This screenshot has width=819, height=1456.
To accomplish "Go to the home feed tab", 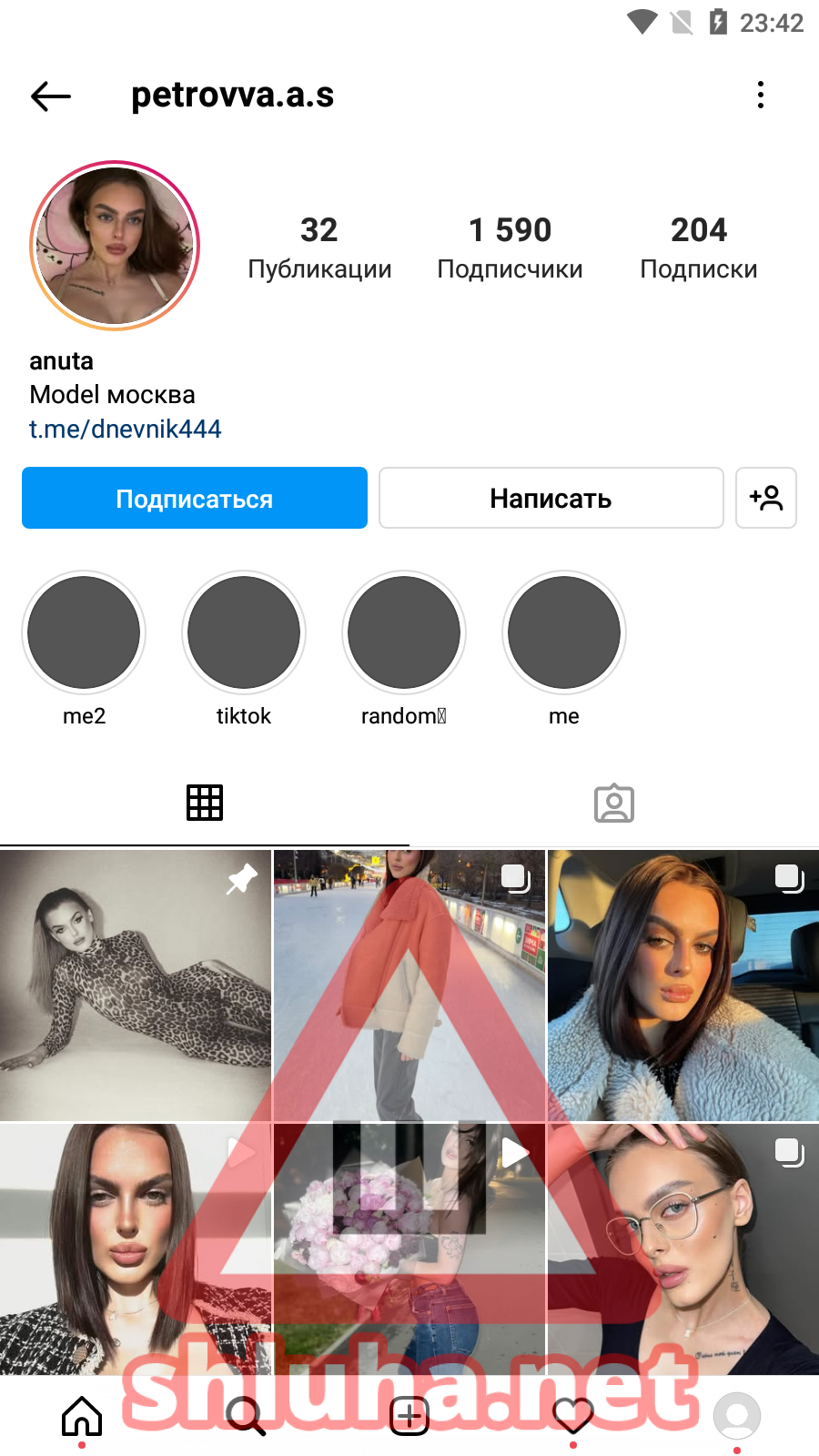I will coord(82,1415).
